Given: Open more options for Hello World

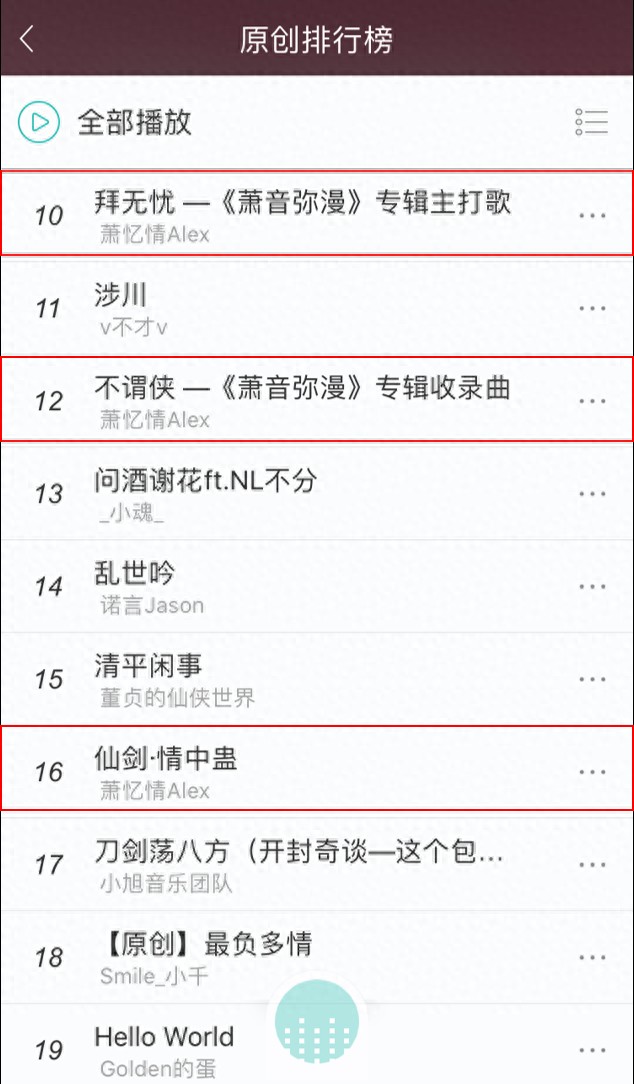Looking at the screenshot, I should (593, 1050).
